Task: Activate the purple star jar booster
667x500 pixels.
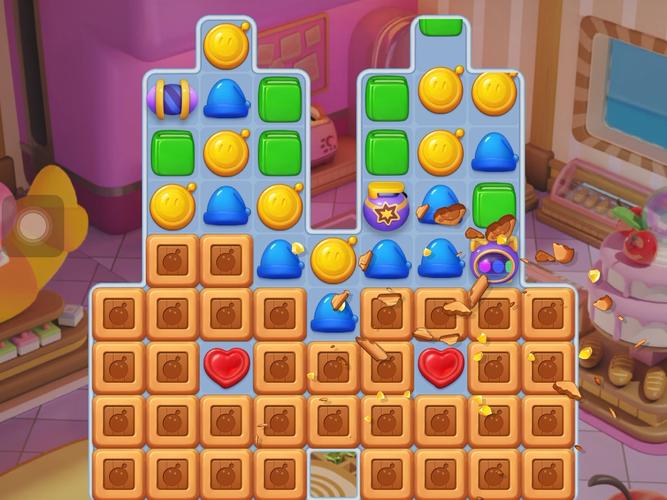Action: [385, 206]
